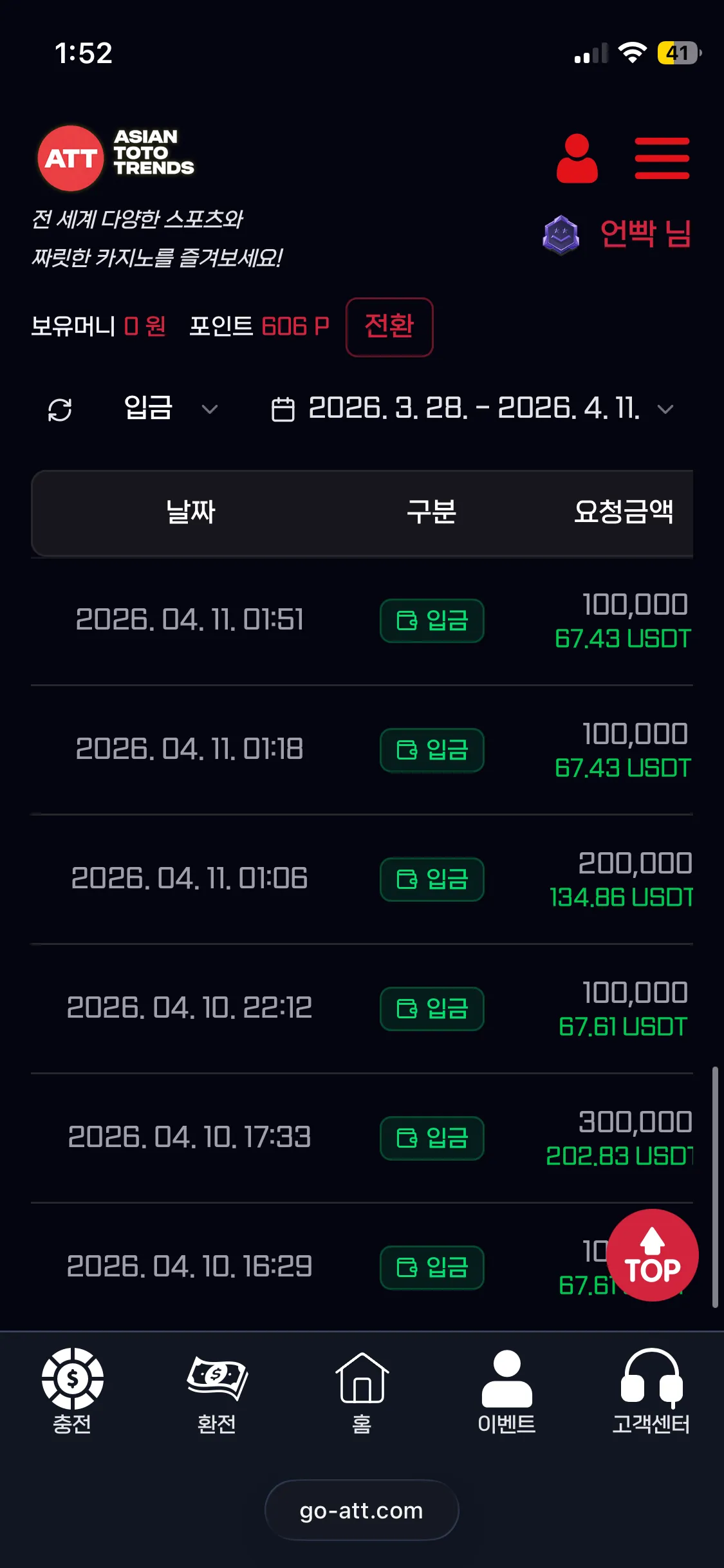Open the red hamburger menu

pyautogui.click(x=662, y=158)
